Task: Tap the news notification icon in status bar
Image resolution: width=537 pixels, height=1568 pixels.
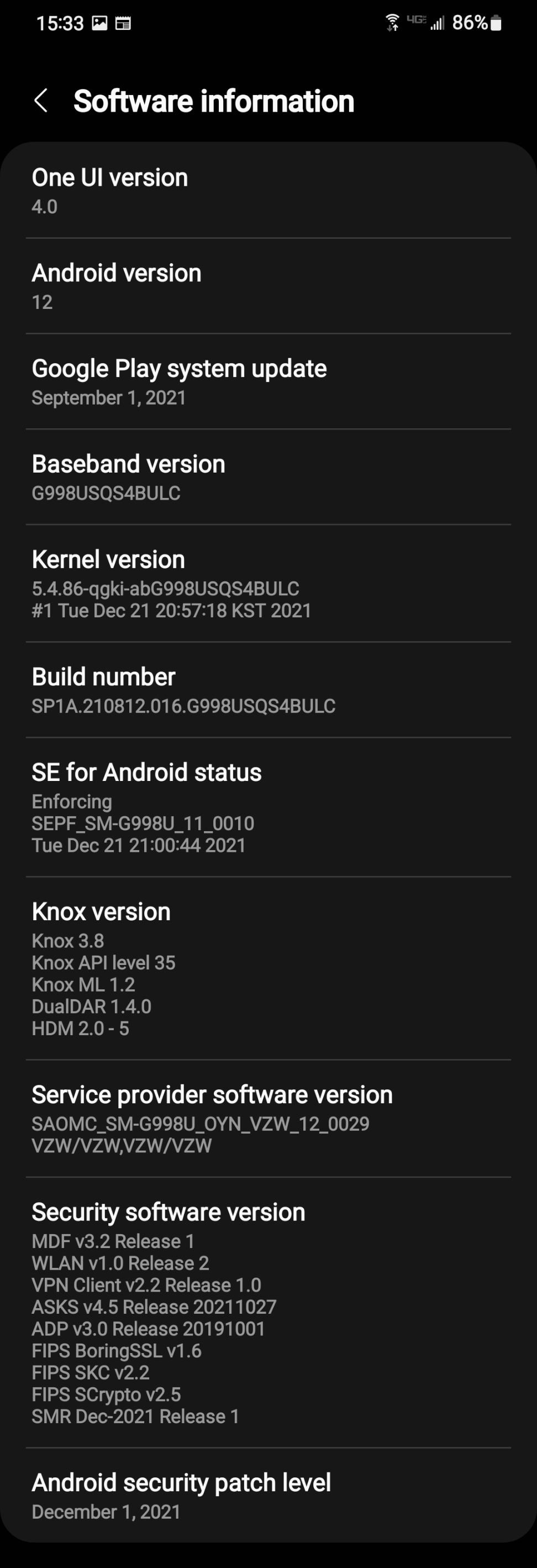Action: pos(123,23)
